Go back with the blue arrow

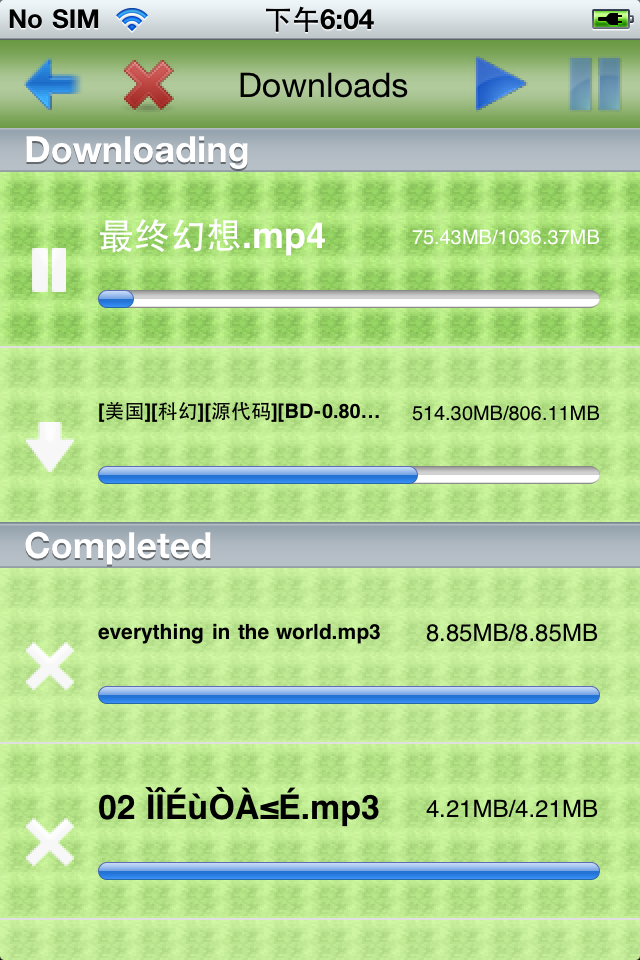tap(52, 85)
